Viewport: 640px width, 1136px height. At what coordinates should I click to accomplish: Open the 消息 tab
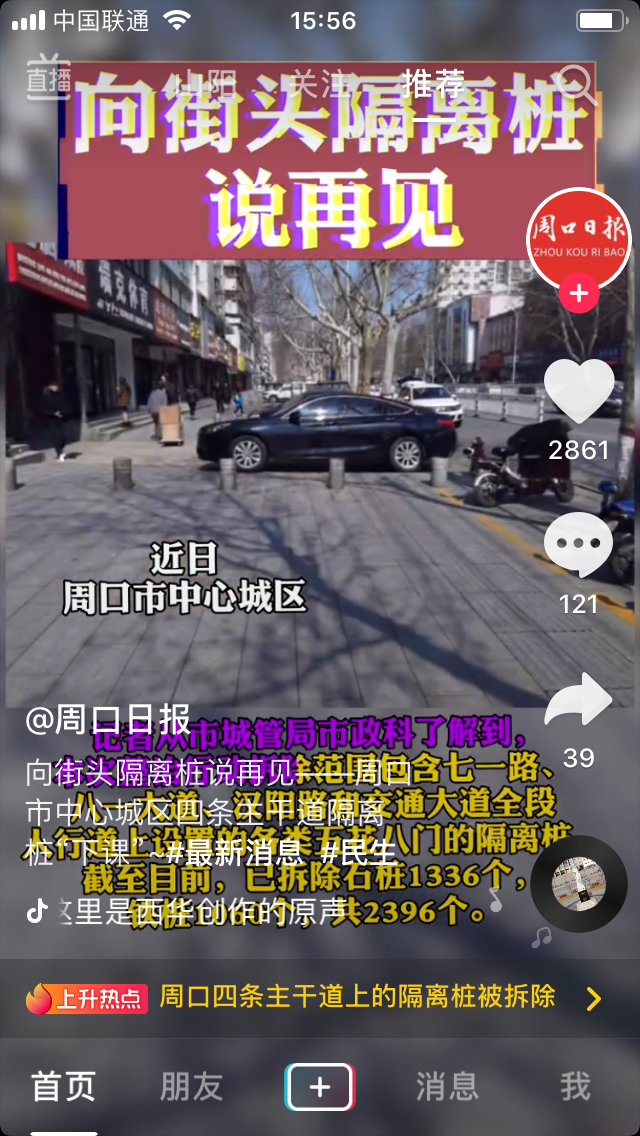pyautogui.click(x=447, y=1086)
